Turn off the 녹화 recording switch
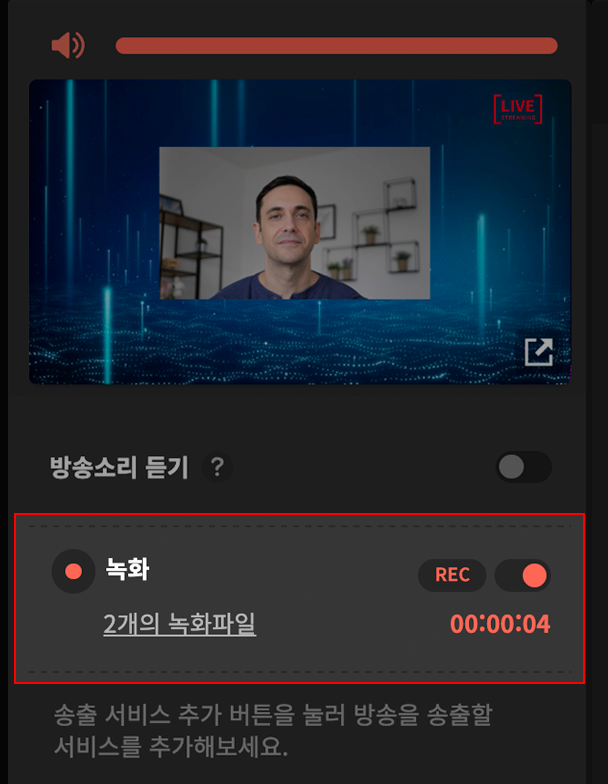The height and width of the screenshot is (784, 608). tap(523, 575)
